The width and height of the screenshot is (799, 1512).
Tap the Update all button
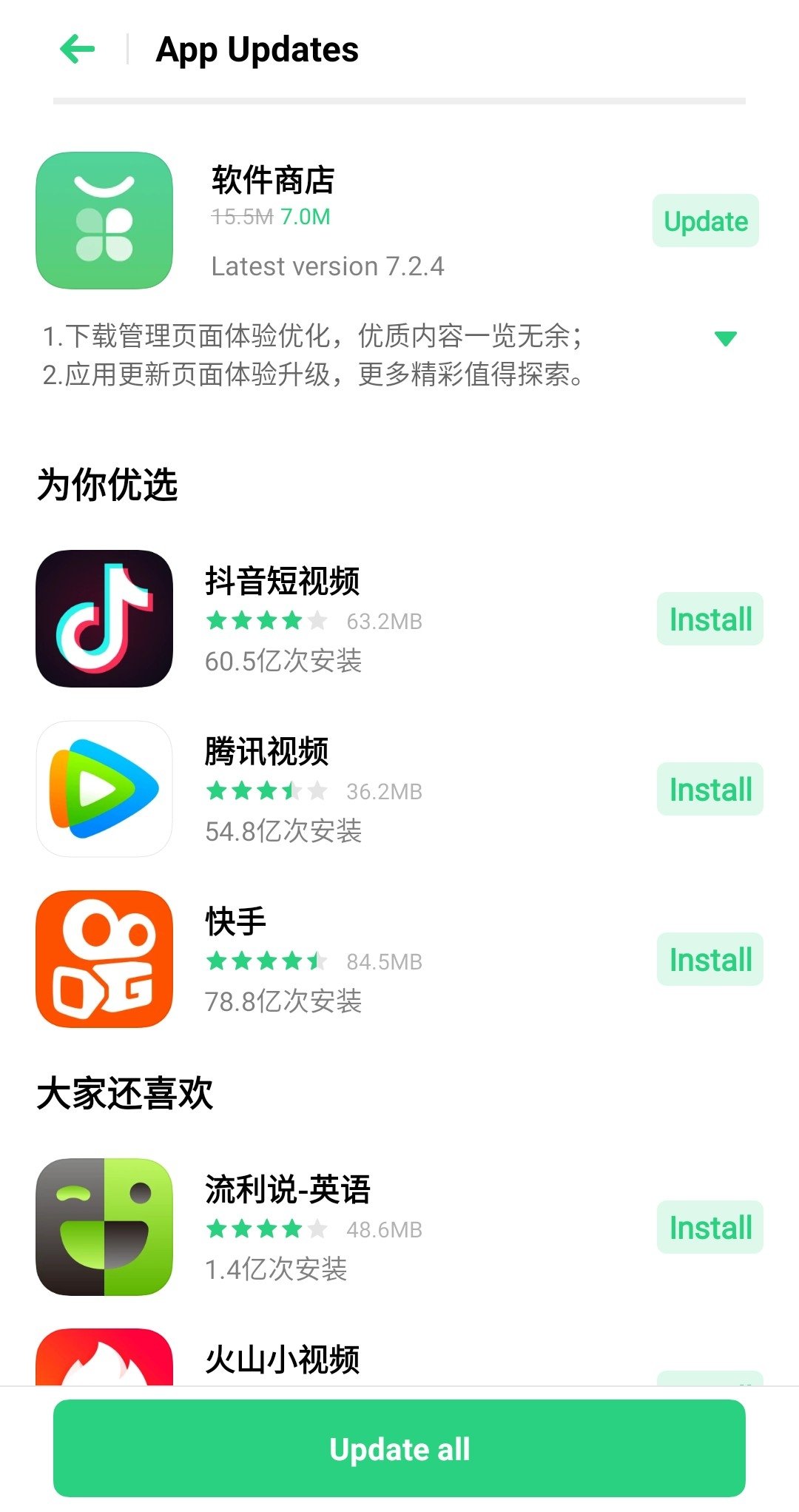(399, 1448)
